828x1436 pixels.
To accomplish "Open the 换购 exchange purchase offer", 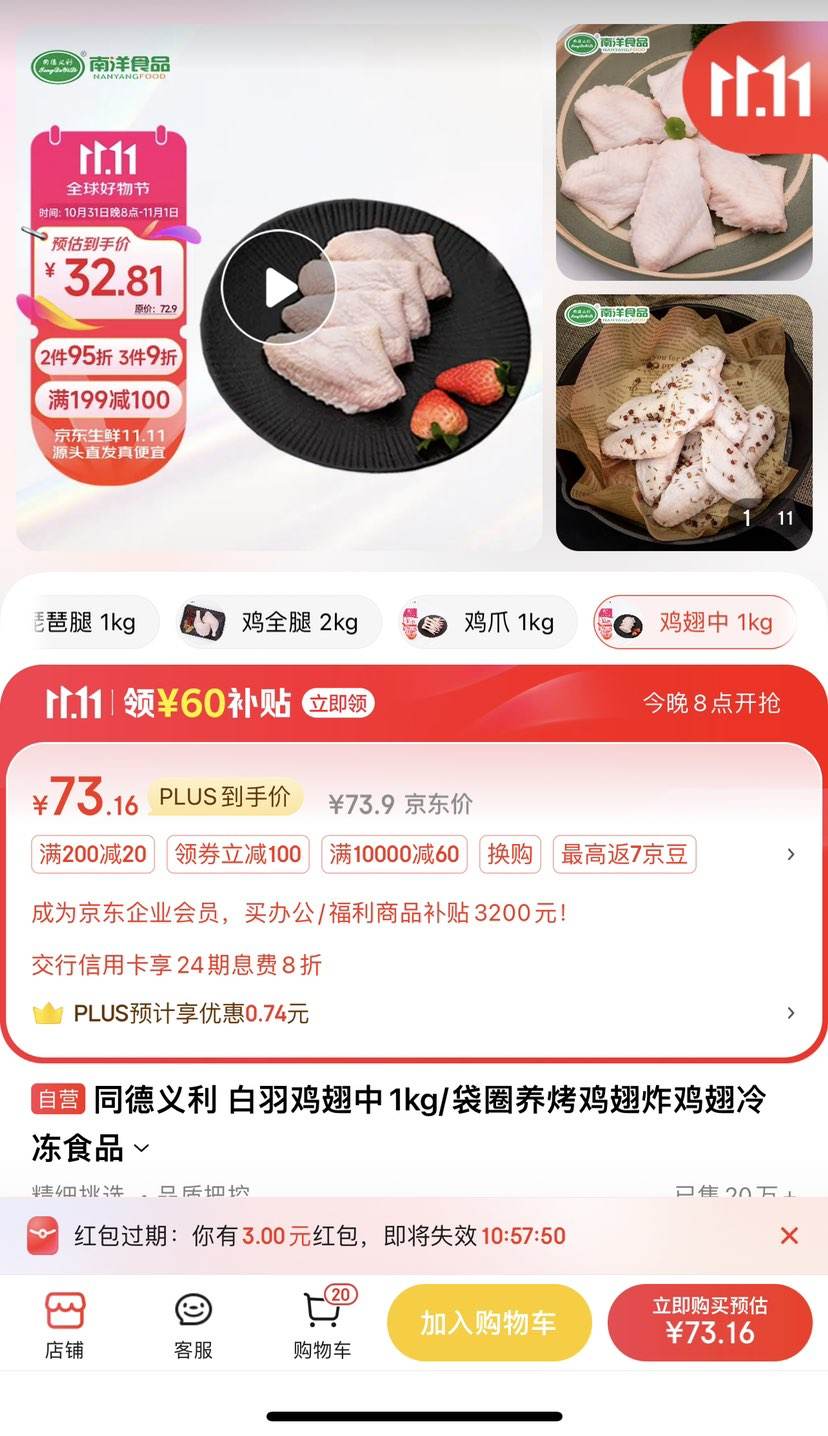I will (x=510, y=855).
